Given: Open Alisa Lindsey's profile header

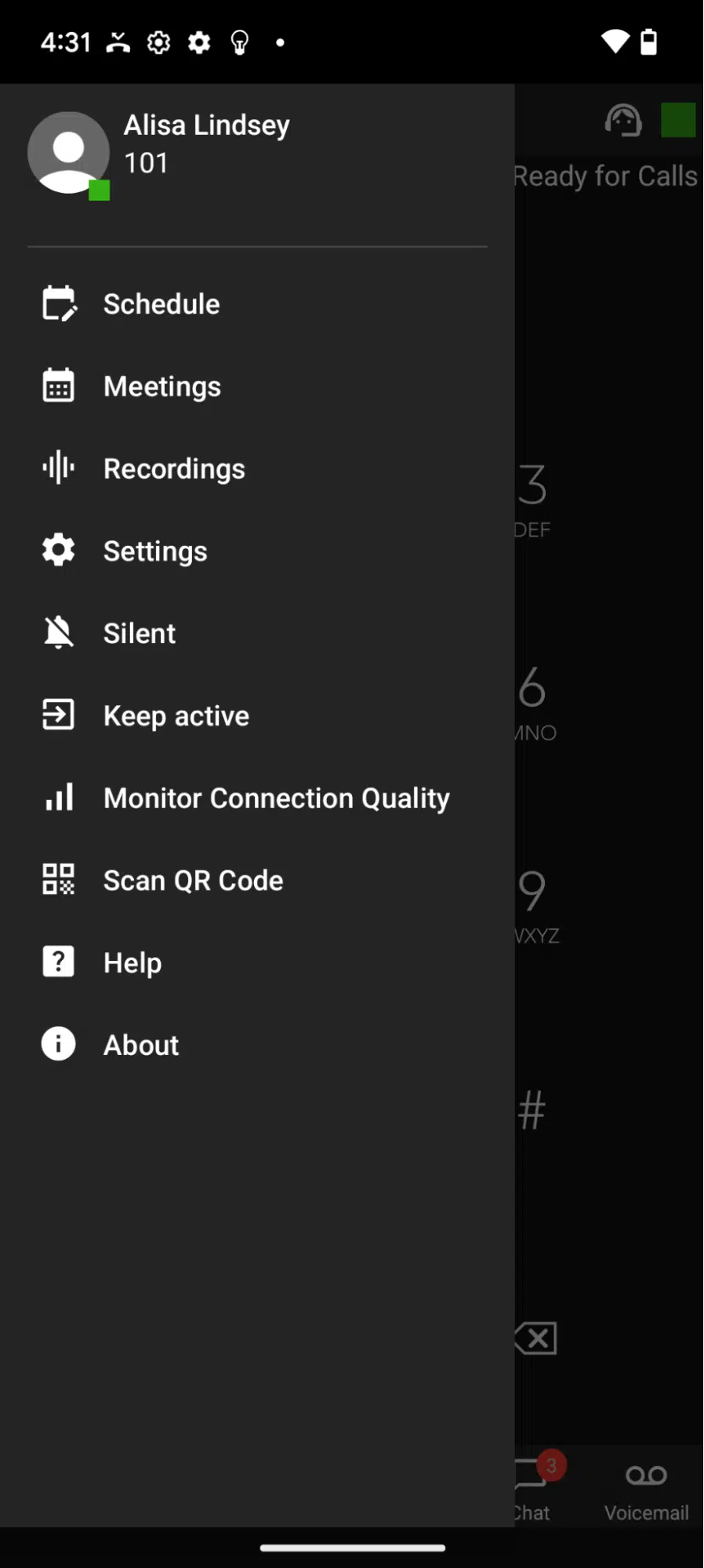Looking at the screenshot, I should (257, 153).
